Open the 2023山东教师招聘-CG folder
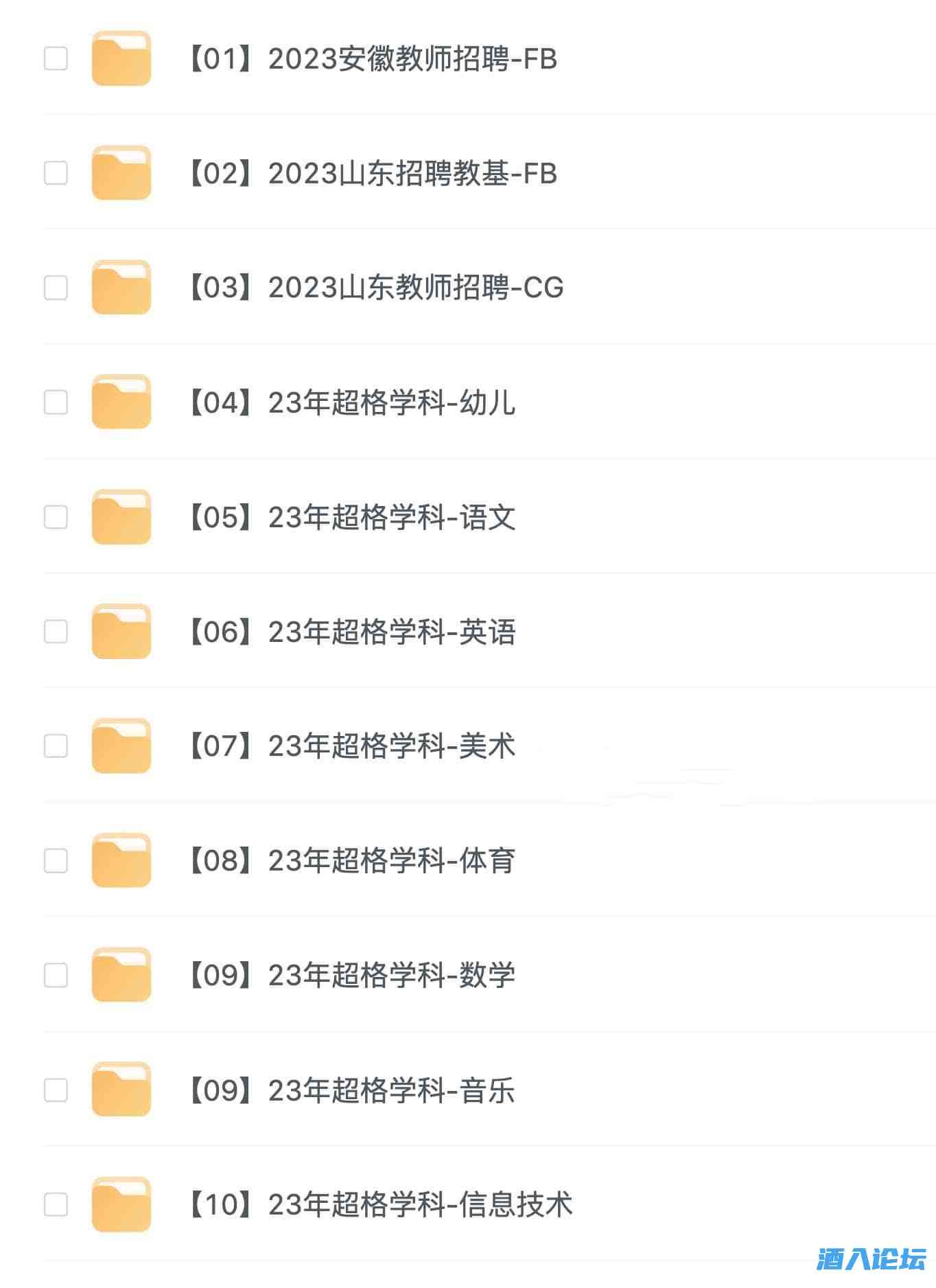The image size is (936, 1288). click(374, 288)
